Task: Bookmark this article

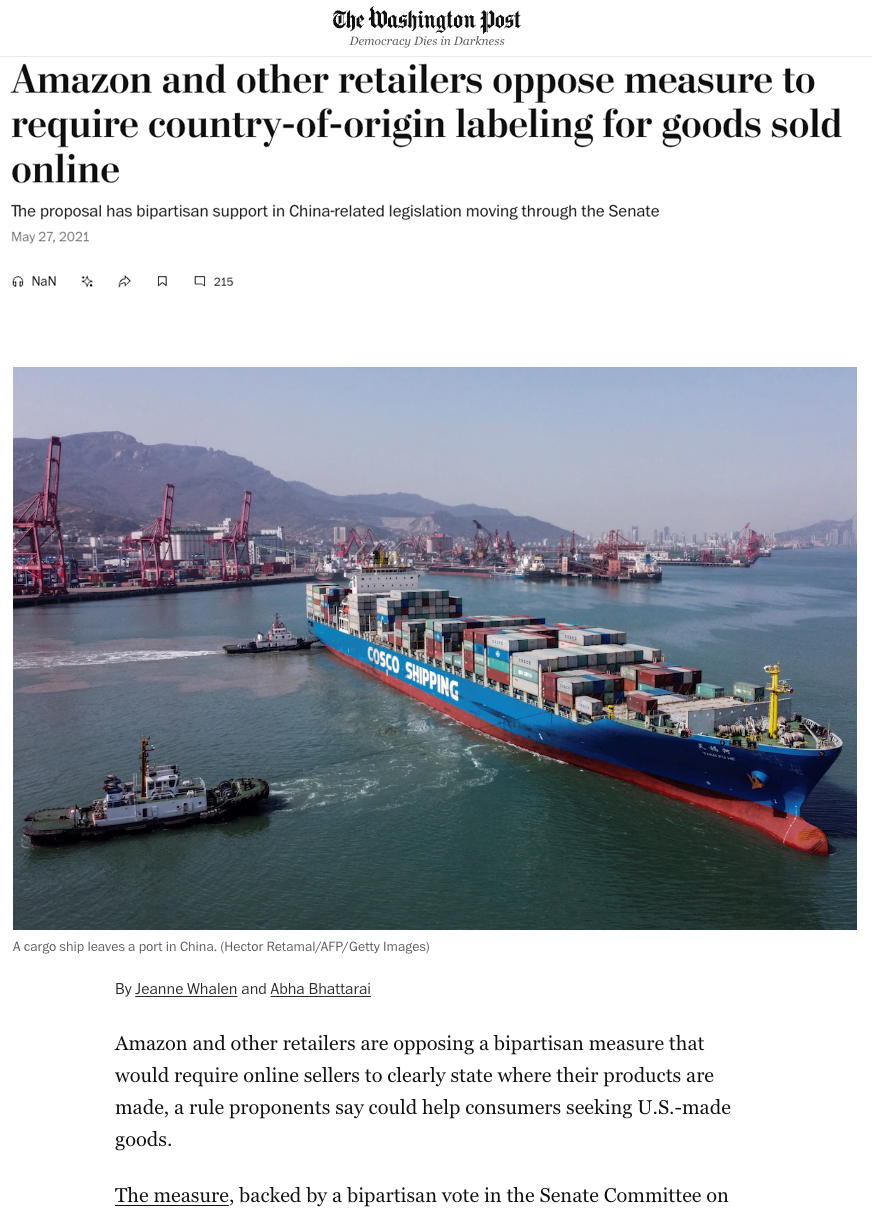Action: click(x=162, y=282)
